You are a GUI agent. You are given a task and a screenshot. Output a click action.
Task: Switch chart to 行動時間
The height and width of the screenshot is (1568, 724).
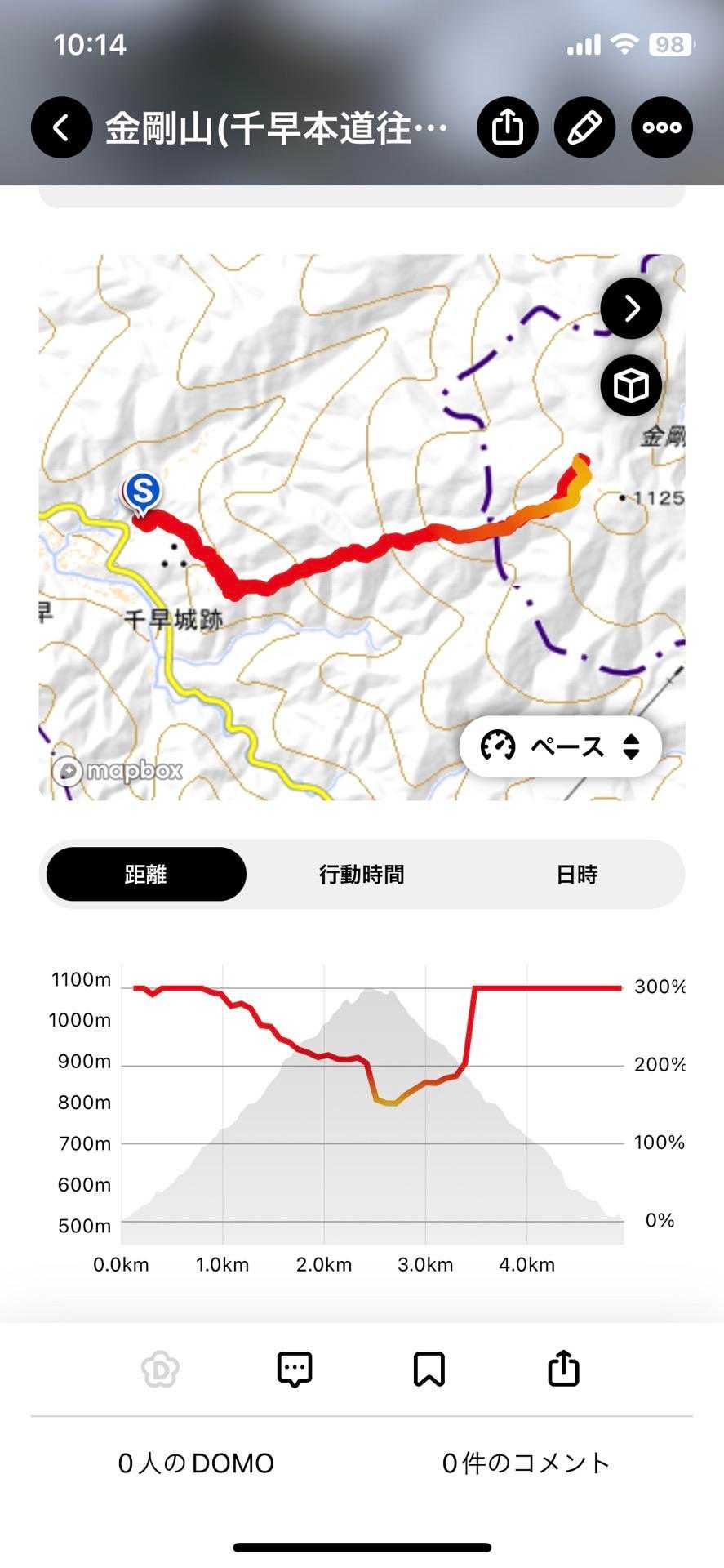point(361,875)
